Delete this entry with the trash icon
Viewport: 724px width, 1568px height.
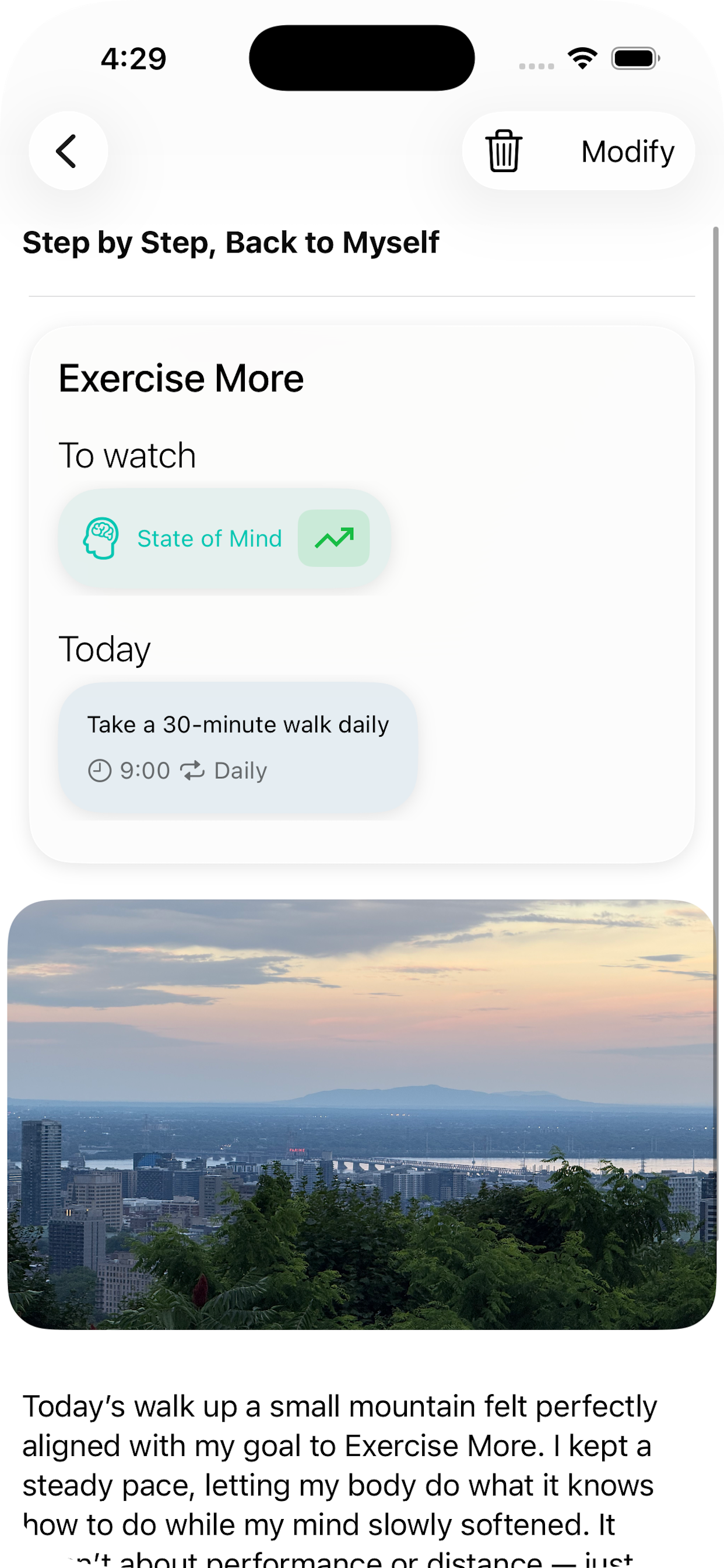[x=504, y=151]
